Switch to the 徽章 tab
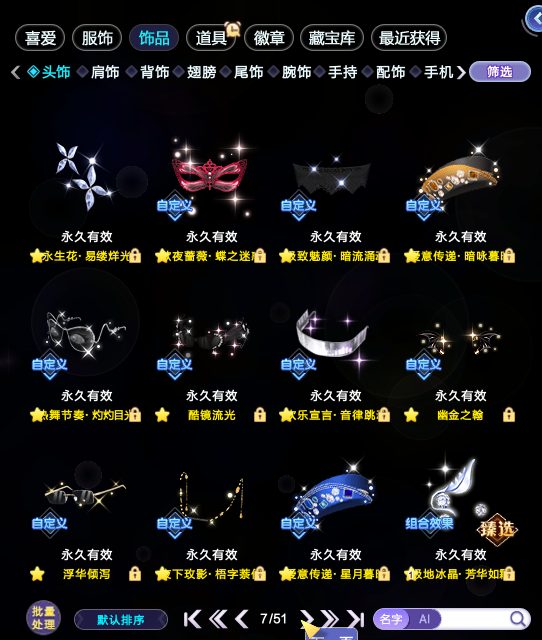The image size is (542, 640). [x=269, y=38]
